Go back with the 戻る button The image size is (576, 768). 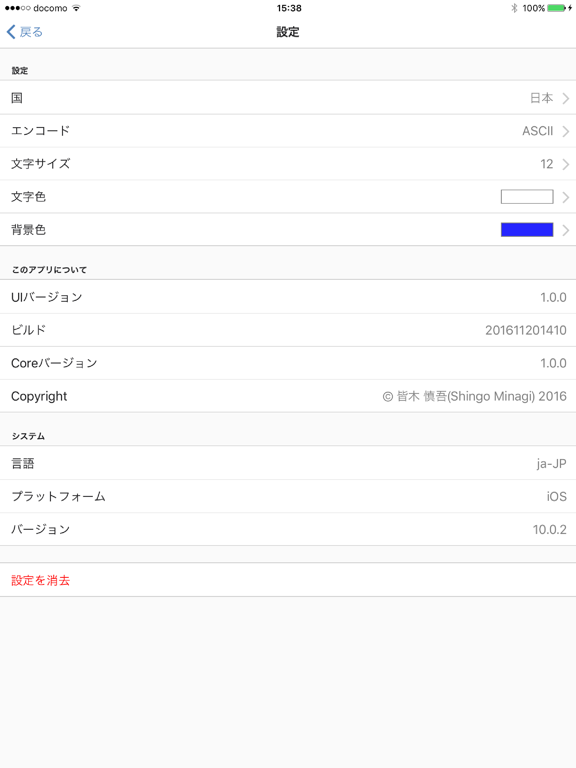24,32
